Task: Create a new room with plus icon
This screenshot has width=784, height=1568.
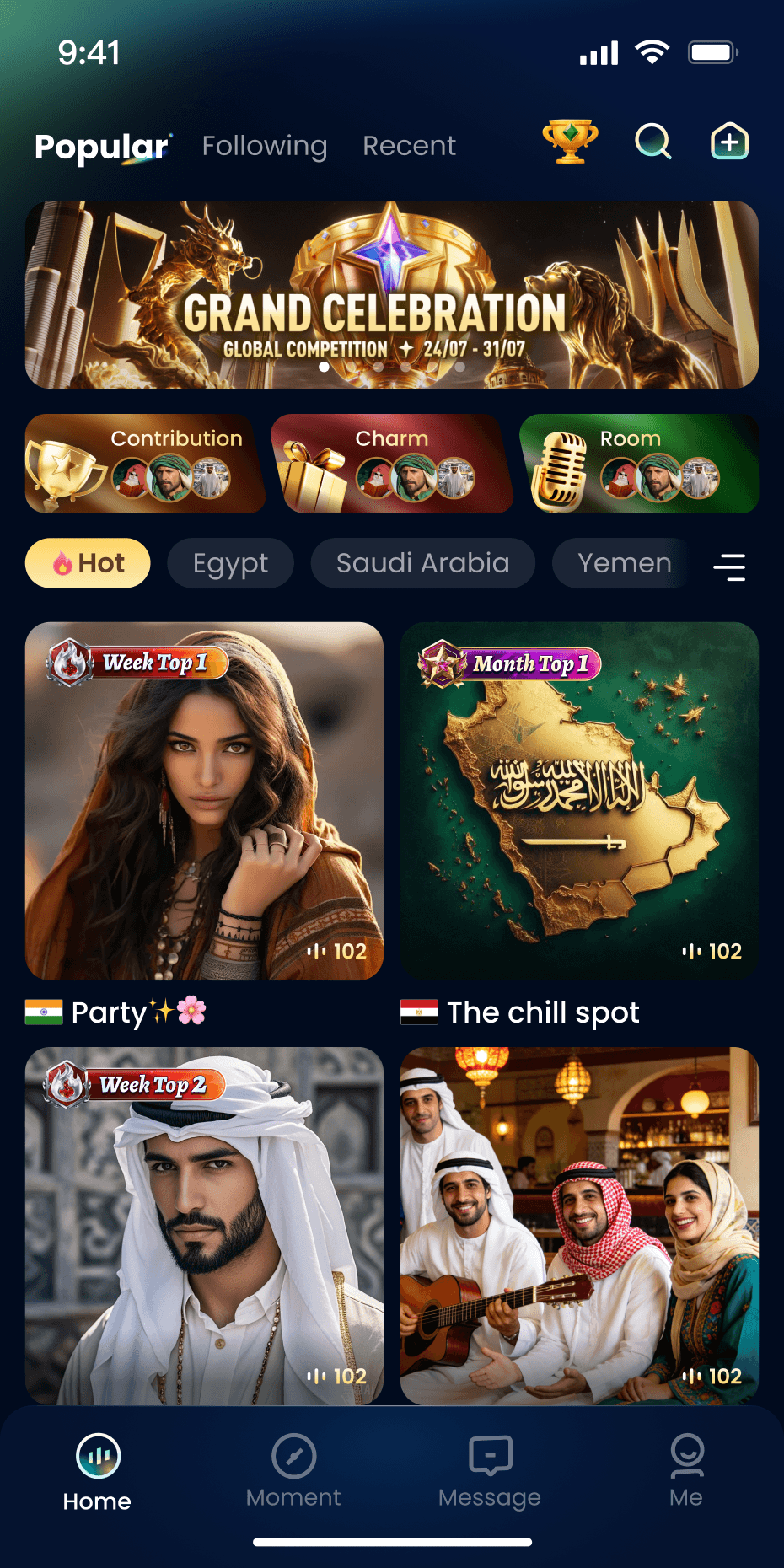Action: tap(729, 142)
